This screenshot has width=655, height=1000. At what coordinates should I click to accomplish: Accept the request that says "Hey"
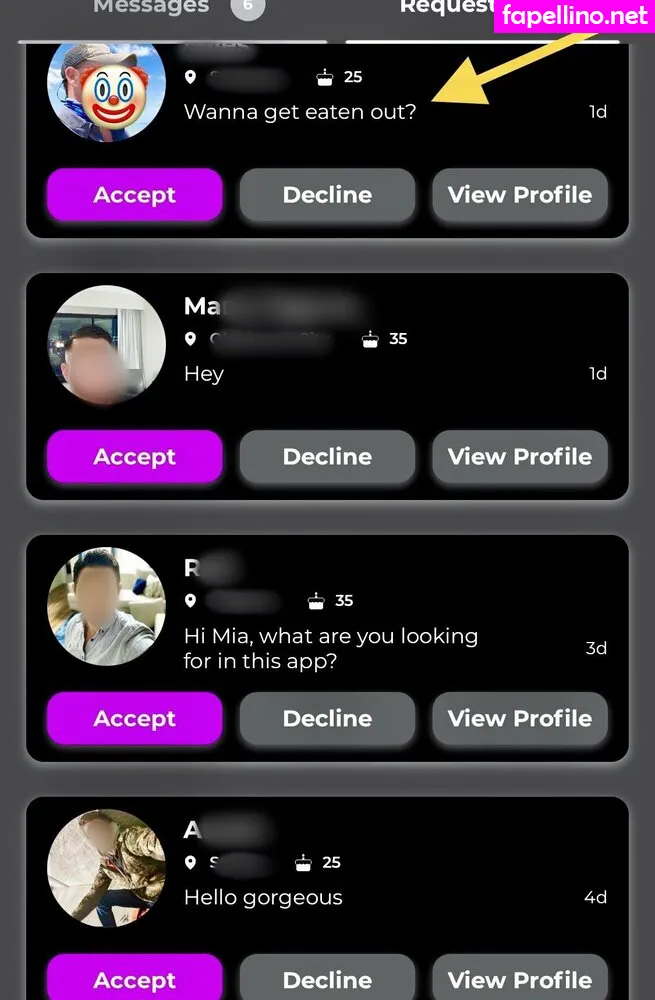tap(134, 457)
